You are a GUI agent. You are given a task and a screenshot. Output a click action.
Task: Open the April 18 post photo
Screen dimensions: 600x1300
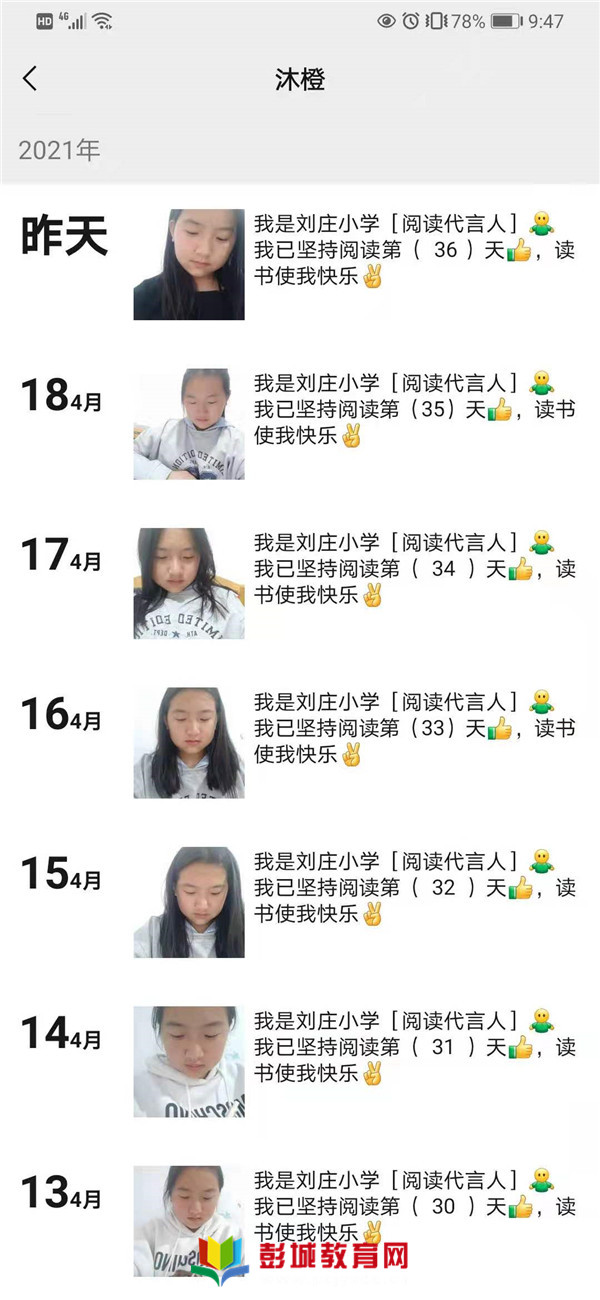tap(189, 424)
